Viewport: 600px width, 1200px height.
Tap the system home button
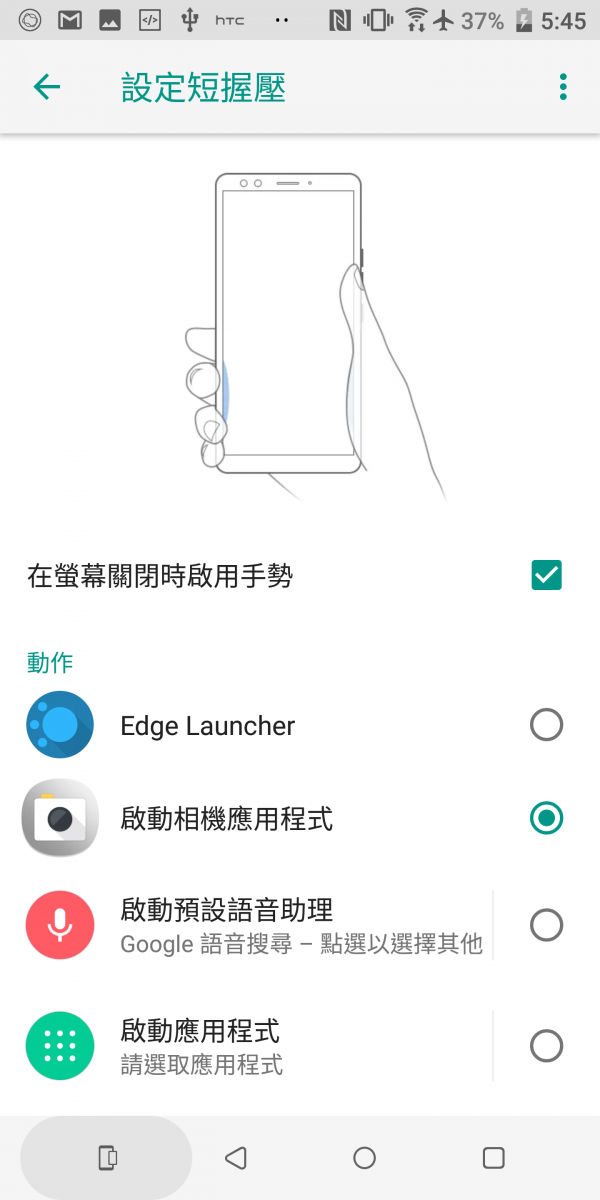tap(364, 1158)
